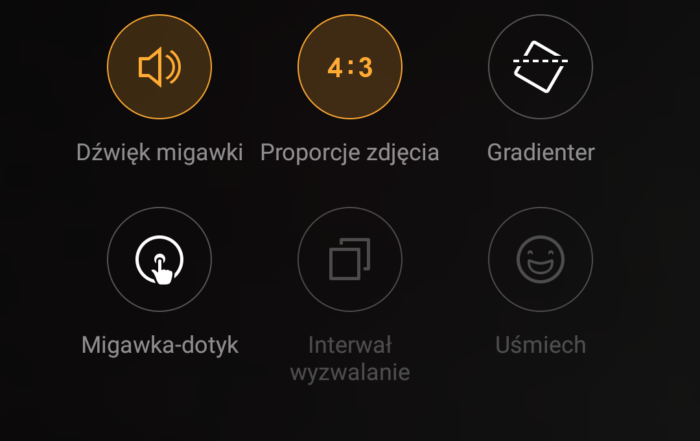Enable the Gradienter level tool

540,68
